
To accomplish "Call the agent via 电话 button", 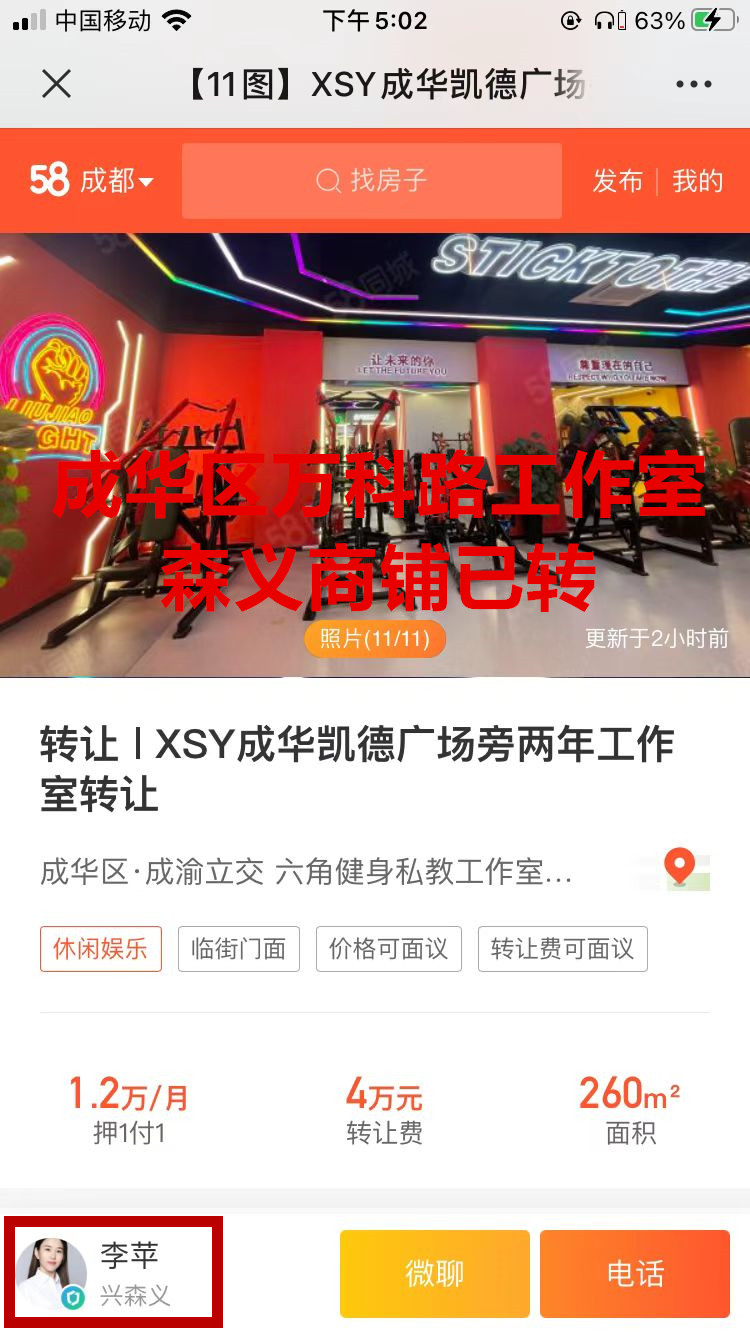I will [634, 1274].
